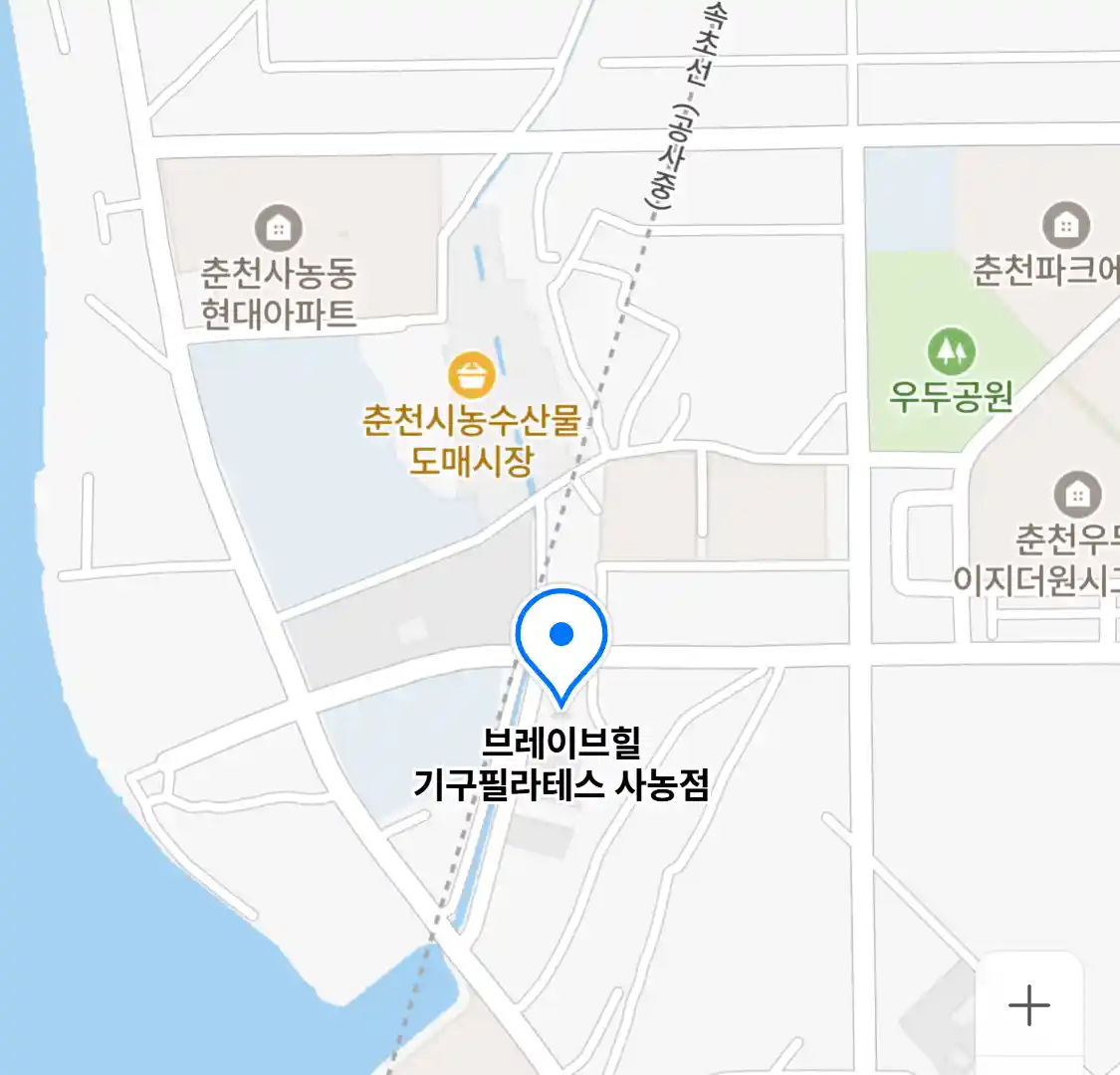Select the 춘천파크 apartment marker

[x=1065, y=226]
